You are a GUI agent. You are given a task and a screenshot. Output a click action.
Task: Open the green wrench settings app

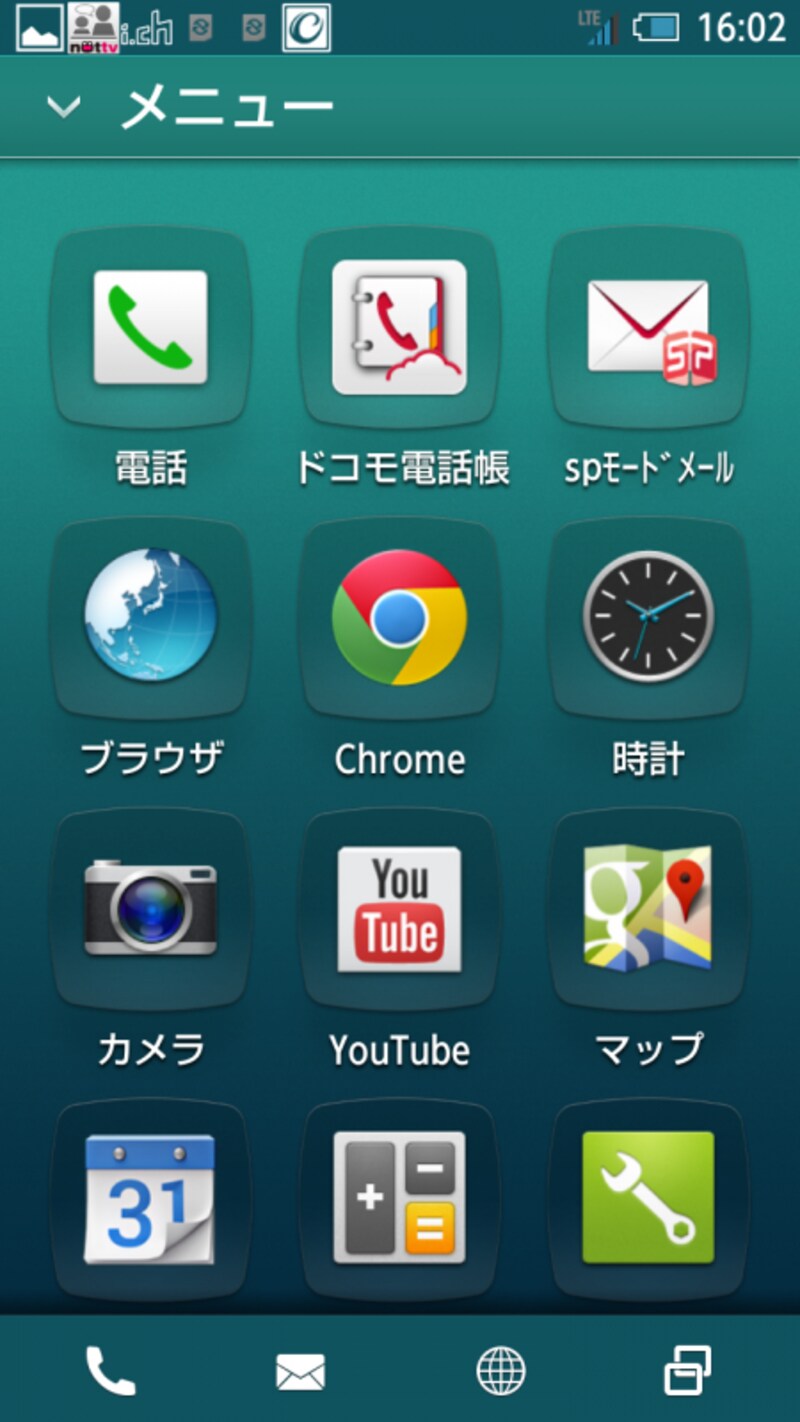(649, 1198)
